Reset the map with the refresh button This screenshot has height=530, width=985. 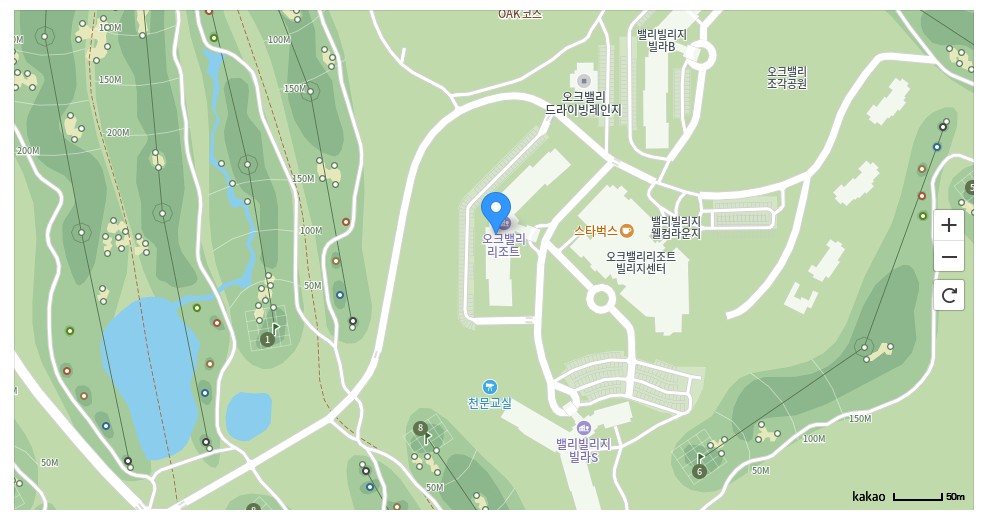point(949,295)
